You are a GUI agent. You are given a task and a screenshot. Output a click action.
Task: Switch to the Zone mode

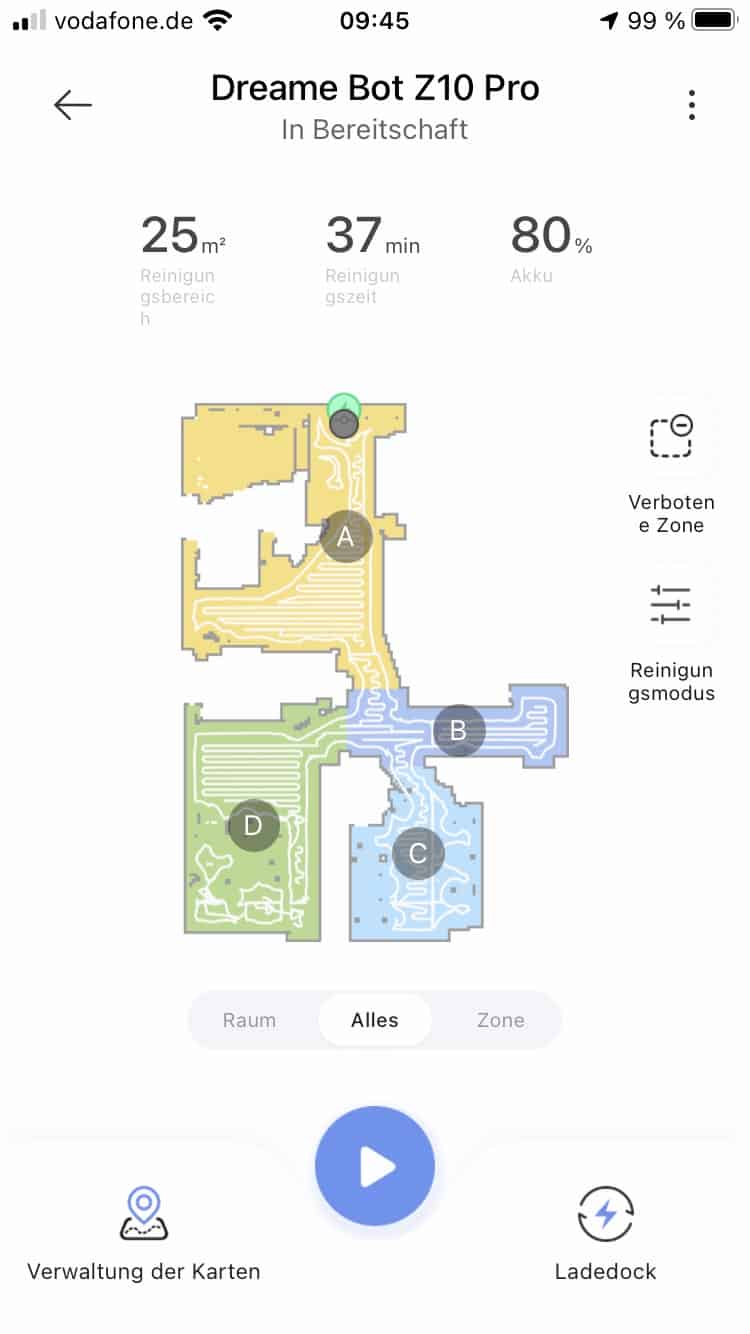point(500,1020)
